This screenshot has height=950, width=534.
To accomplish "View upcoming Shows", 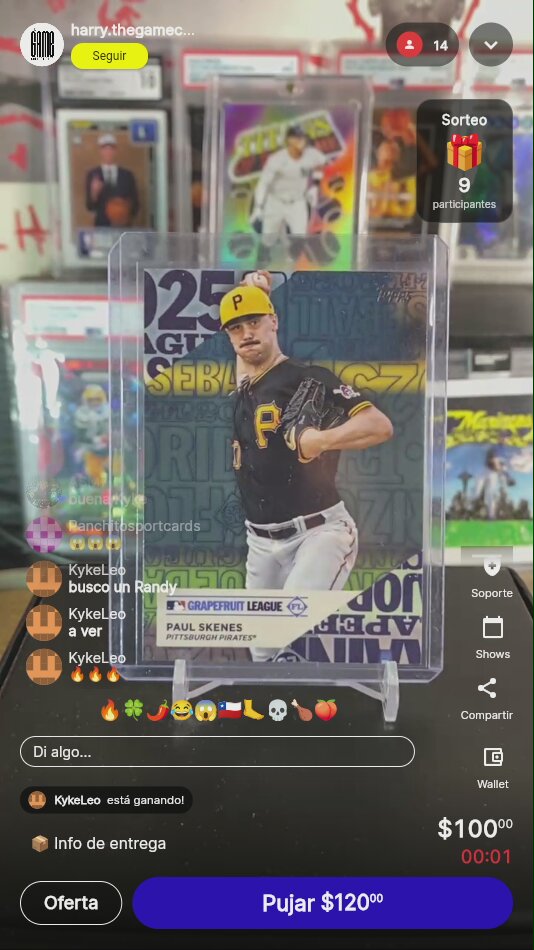I will [x=492, y=638].
